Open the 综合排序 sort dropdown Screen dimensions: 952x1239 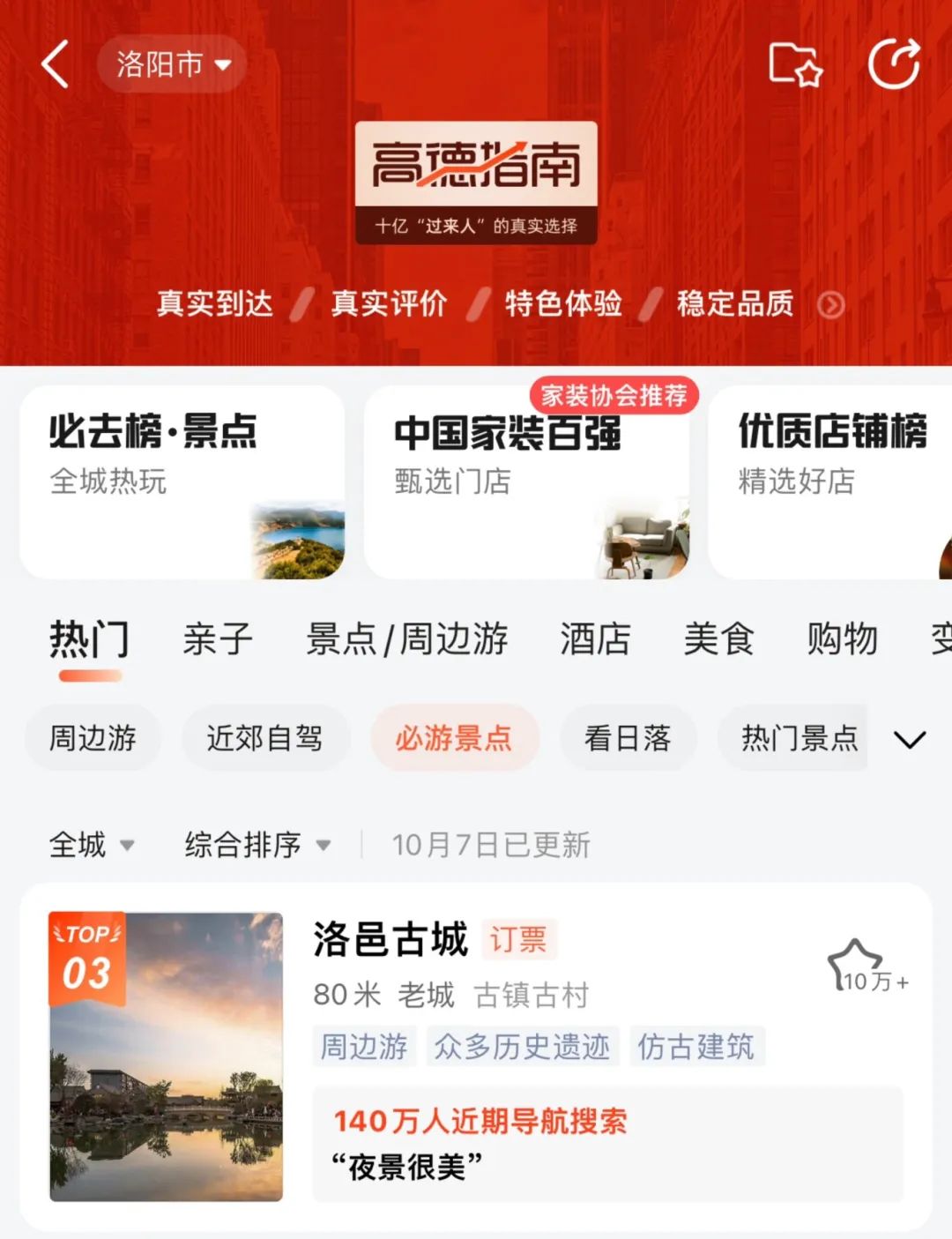tap(257, 845)
